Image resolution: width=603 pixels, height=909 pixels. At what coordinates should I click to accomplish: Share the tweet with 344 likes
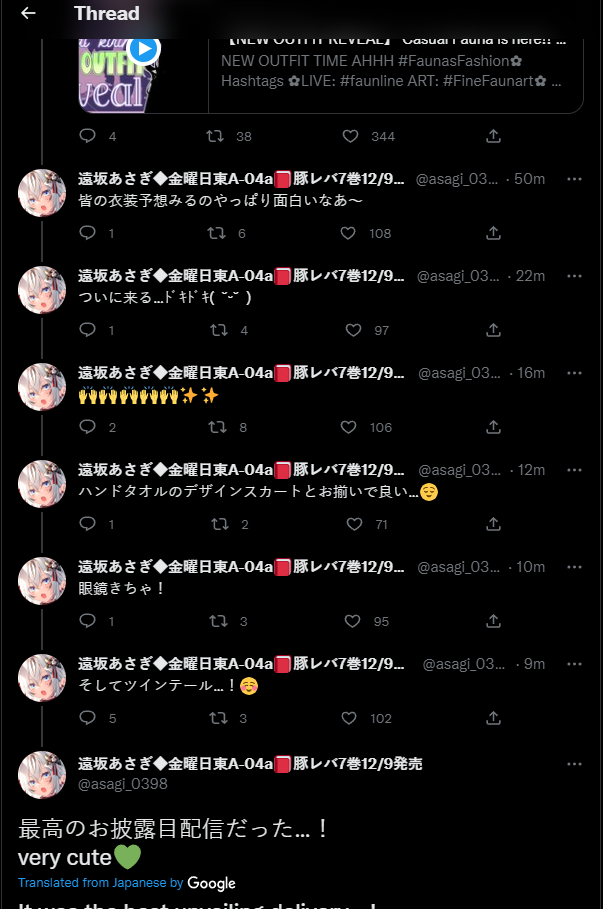493,136
